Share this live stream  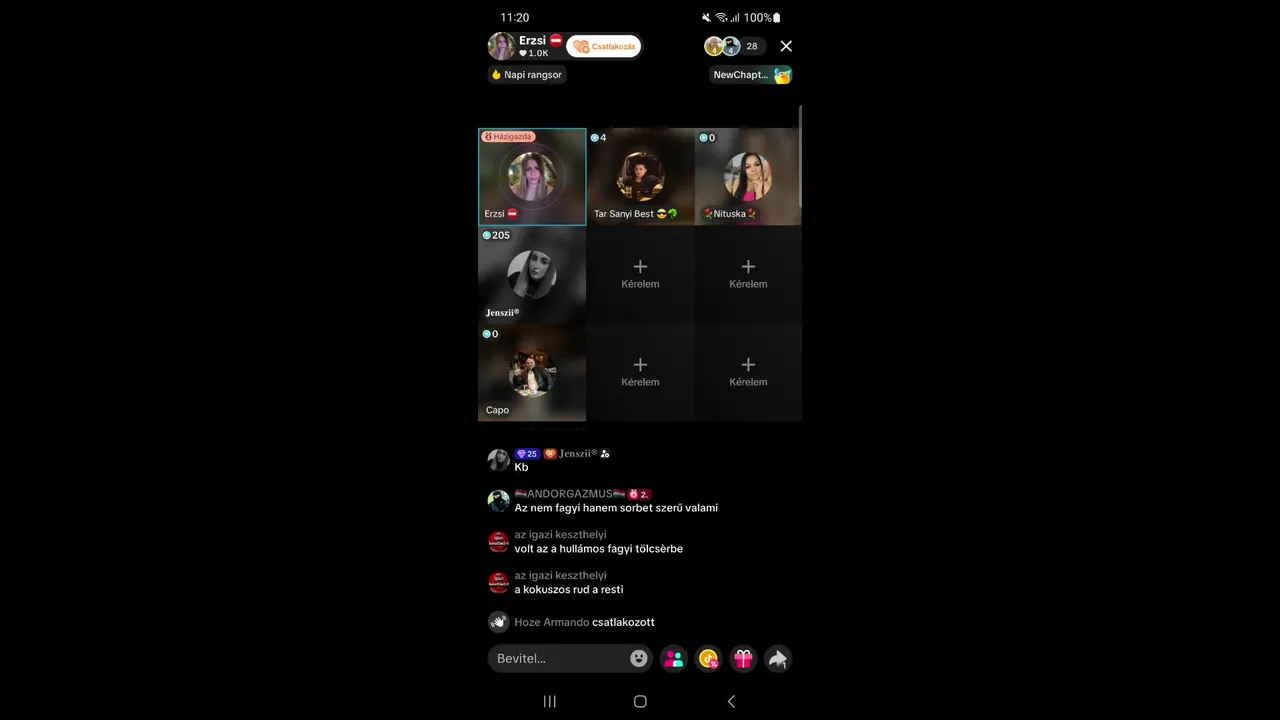pyautogui.click(x=778, y=658)
